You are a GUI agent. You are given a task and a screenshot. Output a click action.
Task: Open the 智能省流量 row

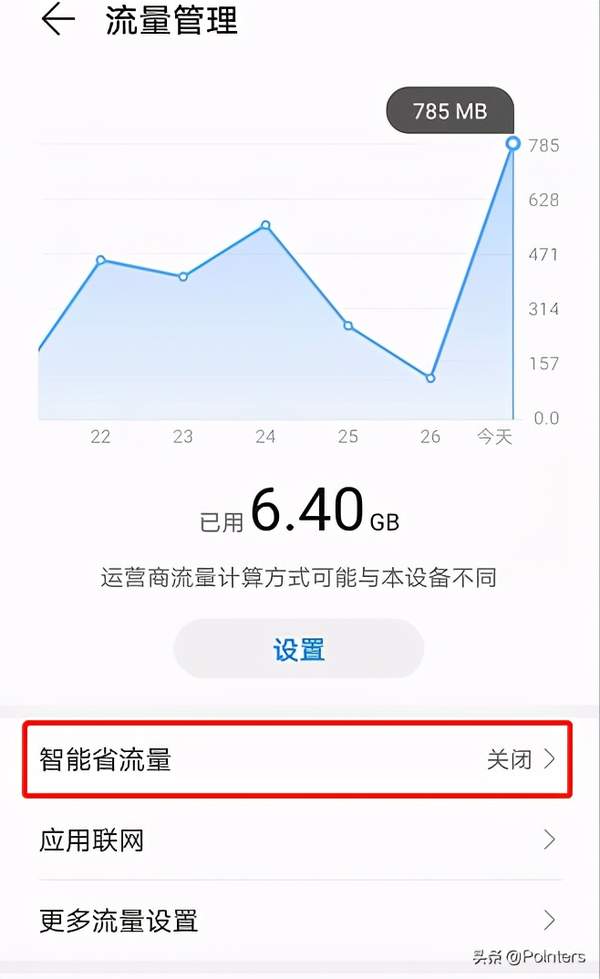coord(297,759)
